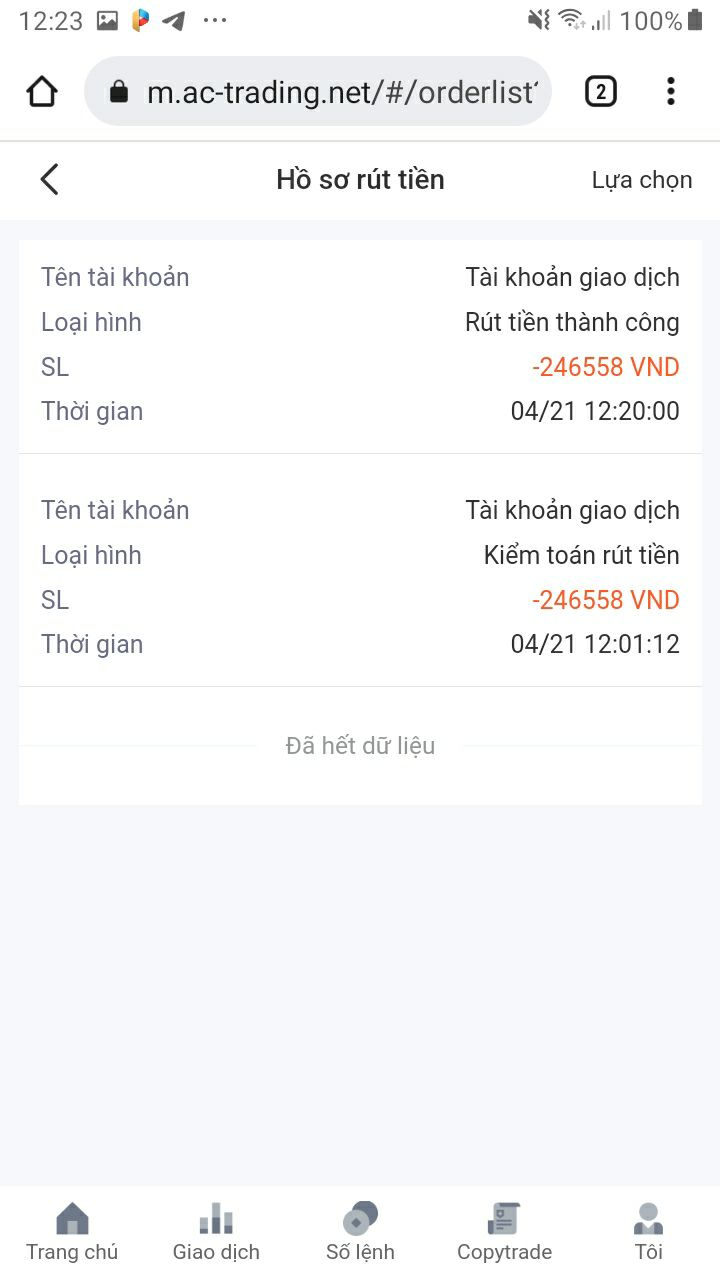Switch to the Copytrade tab
Image resolution: width=720 pixels, height=1280 pixels.
click(x=504, y=1232)
